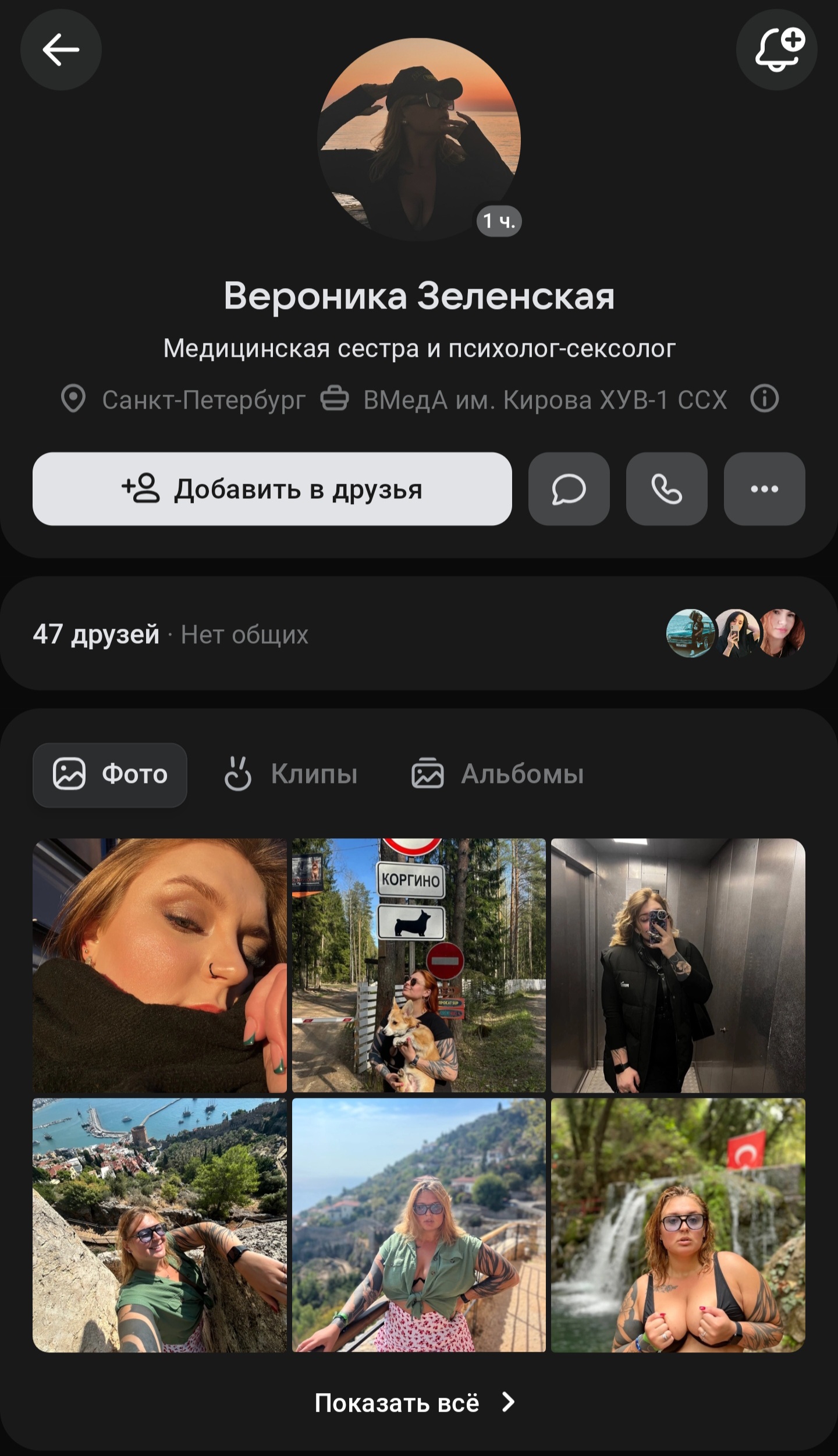The image size is (838, 1456).
Task: Open the elevator mirror selfie photo
Action: pos(678,965)
